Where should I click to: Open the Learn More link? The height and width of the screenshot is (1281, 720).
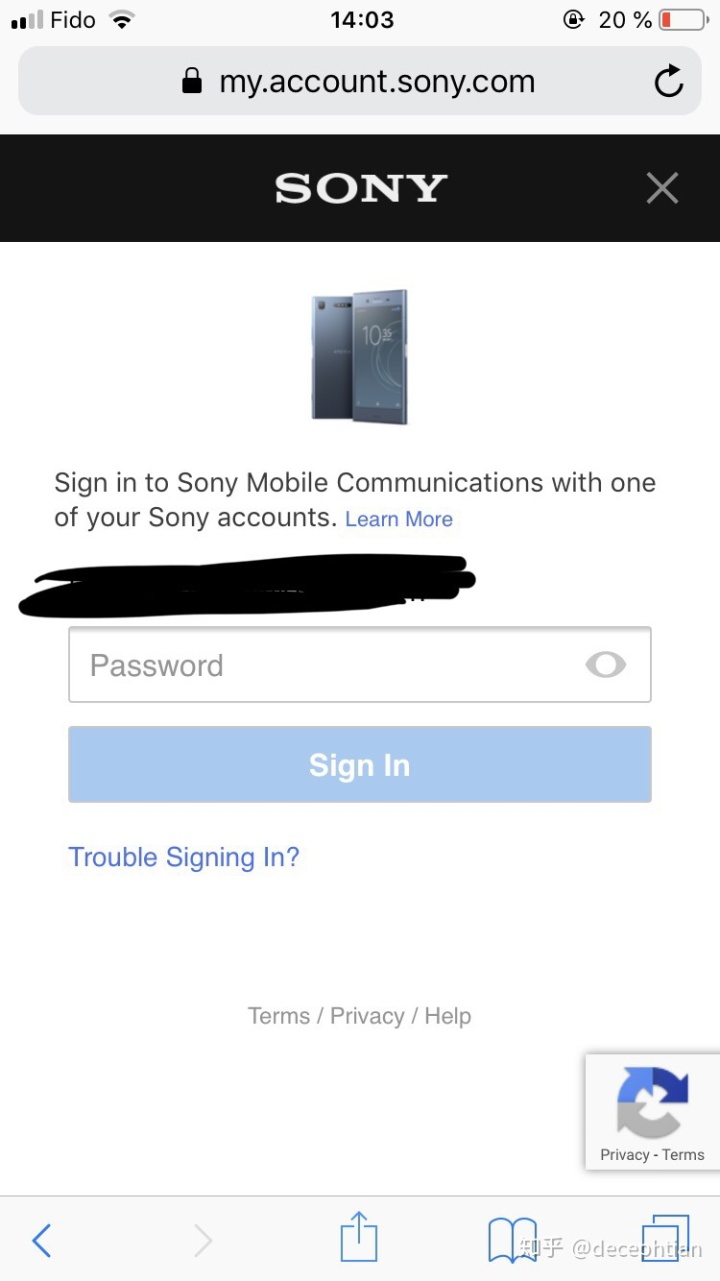point(398,519)
